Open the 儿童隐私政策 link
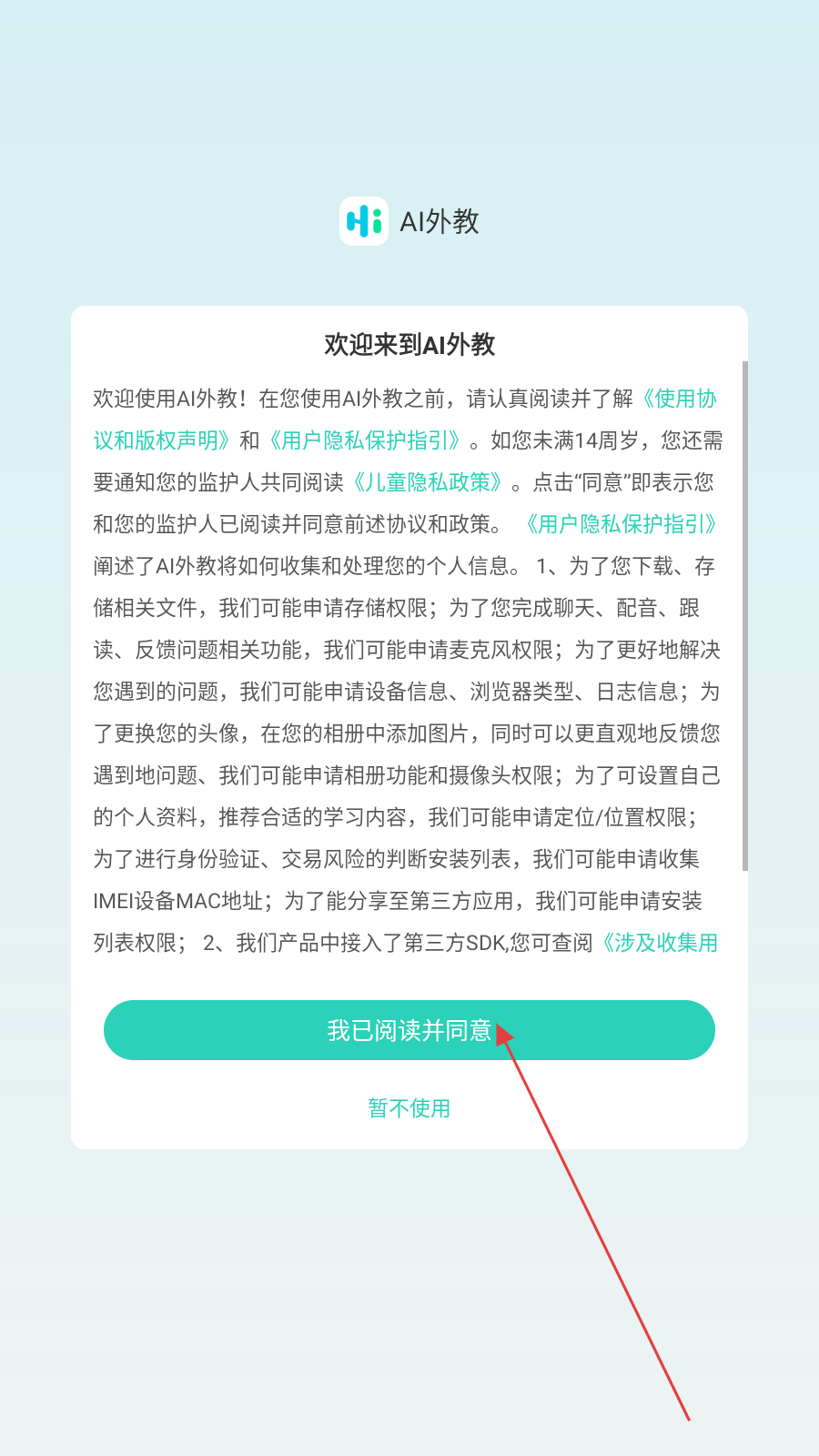 click(428, 482)
